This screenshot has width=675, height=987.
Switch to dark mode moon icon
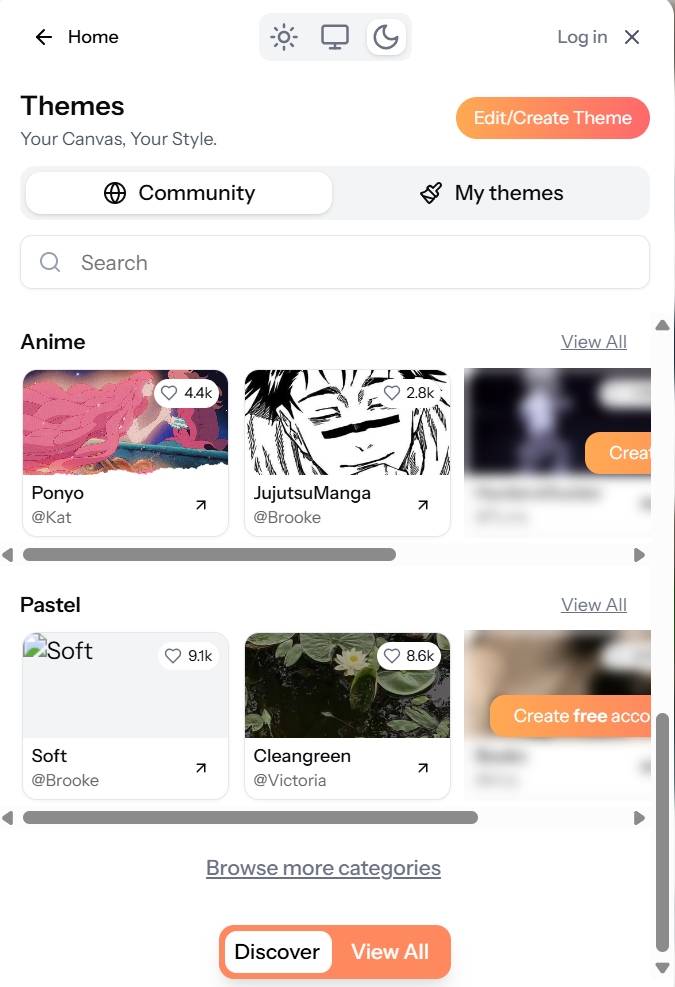[386, 38]
